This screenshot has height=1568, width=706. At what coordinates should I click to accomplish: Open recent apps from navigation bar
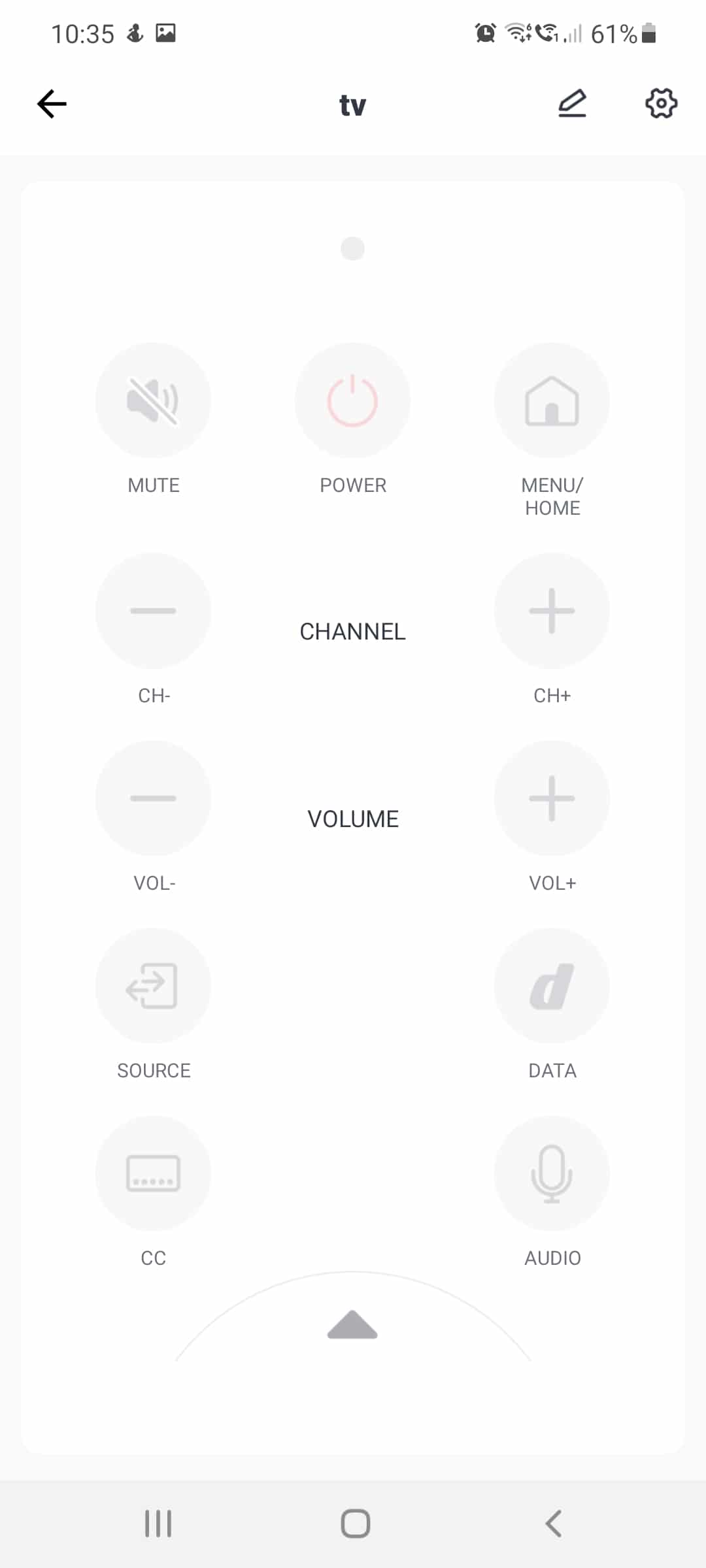point(158,1524)
